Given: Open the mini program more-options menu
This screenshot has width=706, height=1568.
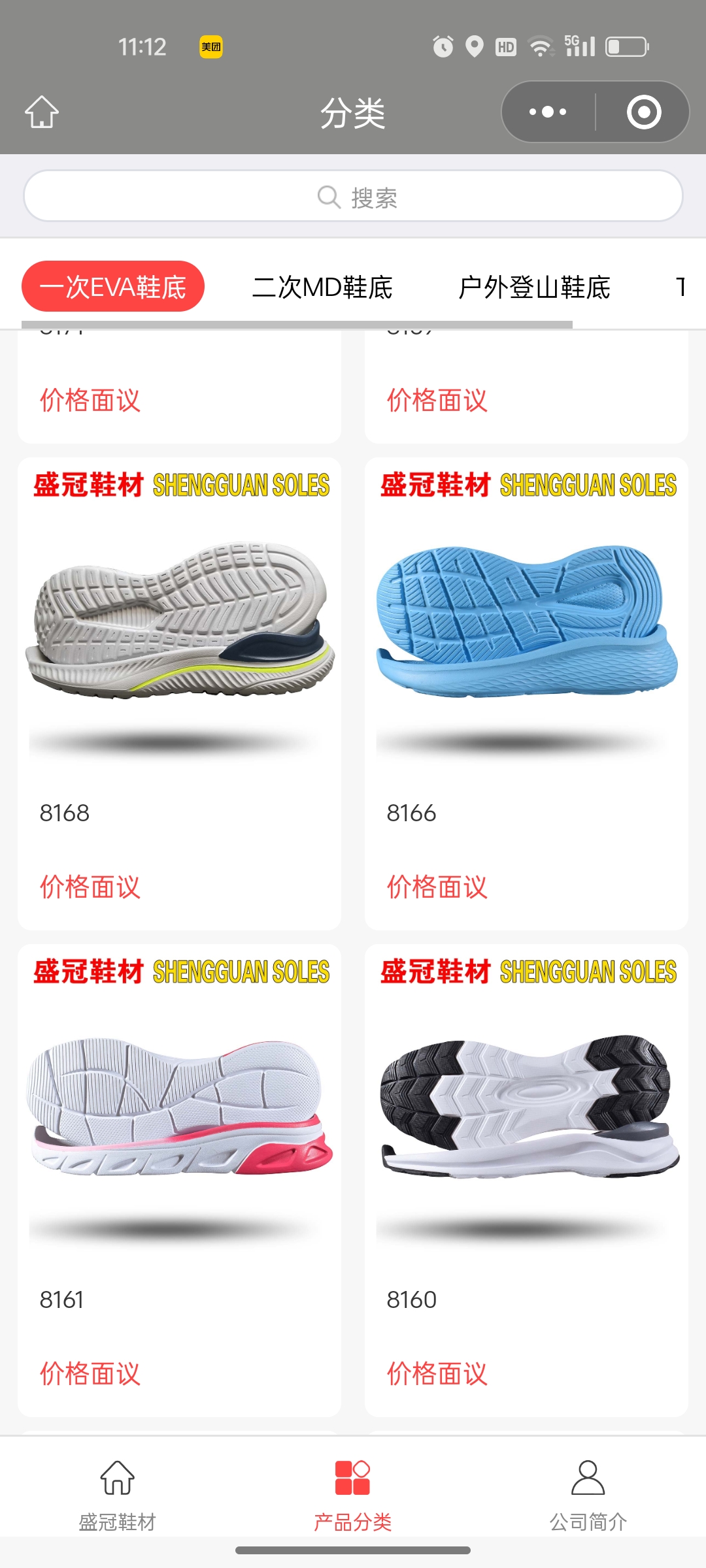Looking at the screenshot, I should tap(548, 112).
